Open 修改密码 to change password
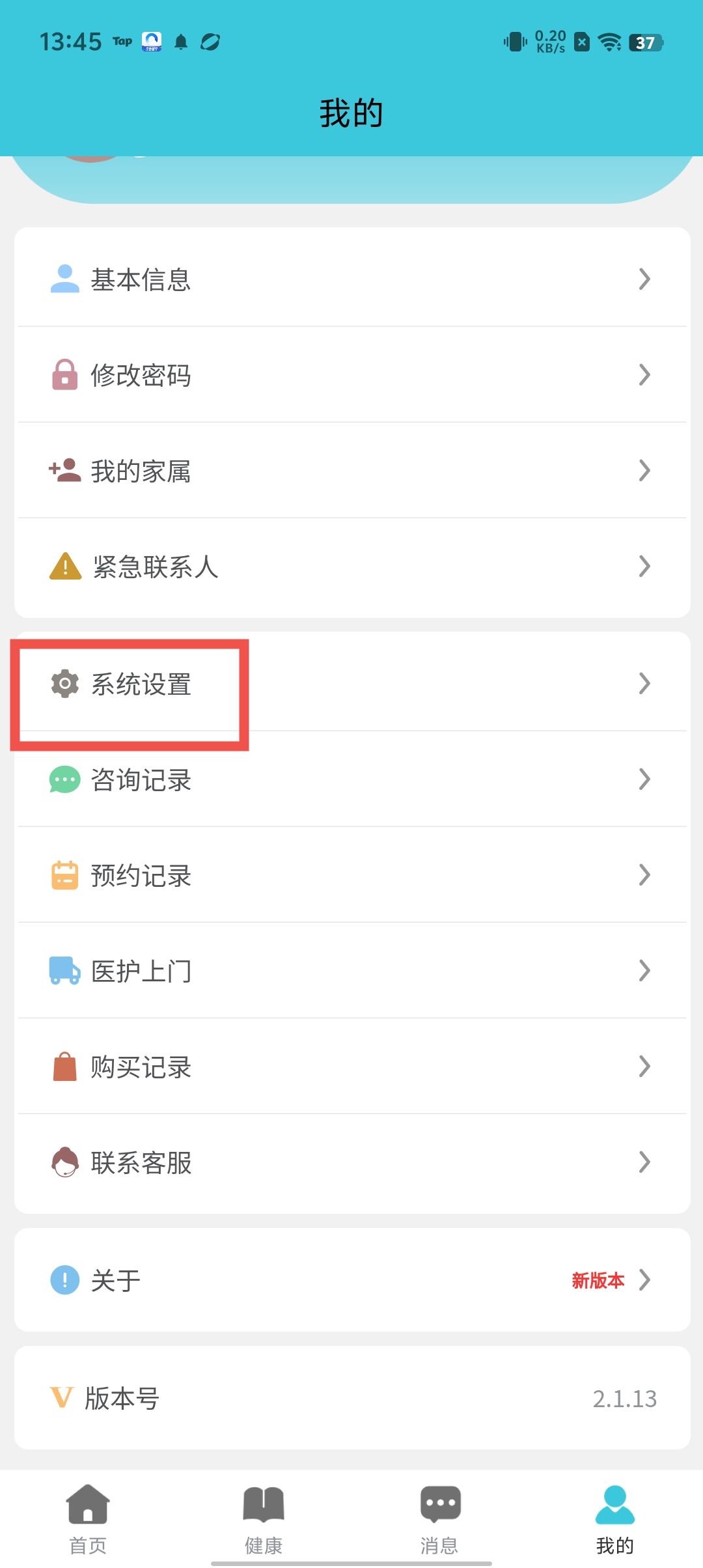Image resolution: width=703 pixels, height=1568 pixels. tap(351, 374)
